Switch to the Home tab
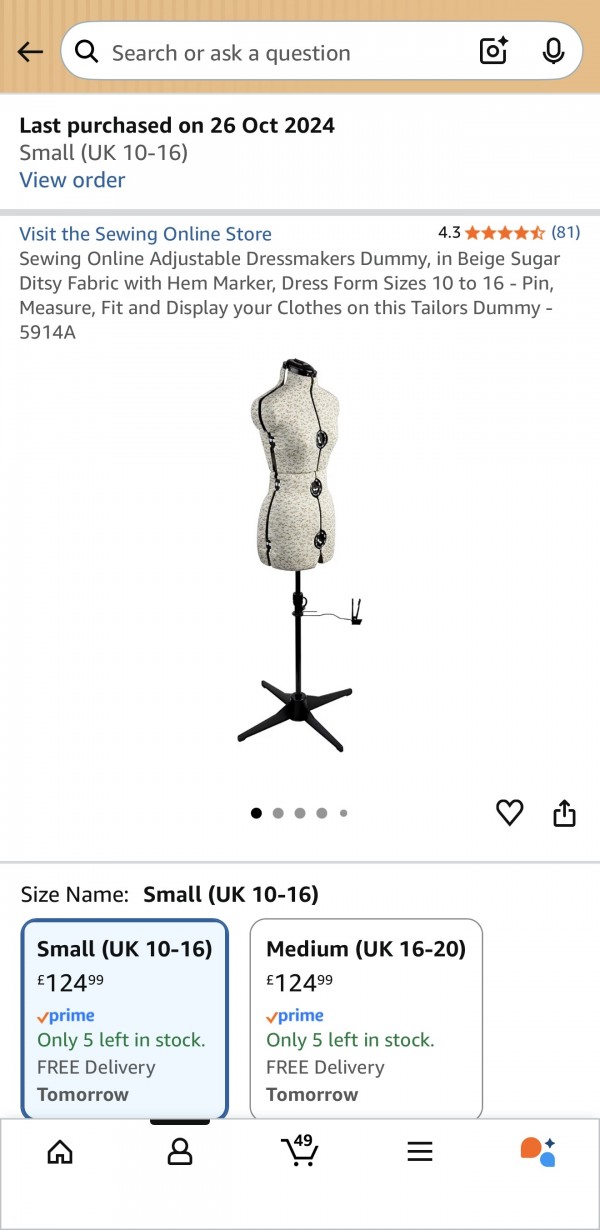Screen dimensions: 600x1230 pyautogui.click(x=60, y=1152)
